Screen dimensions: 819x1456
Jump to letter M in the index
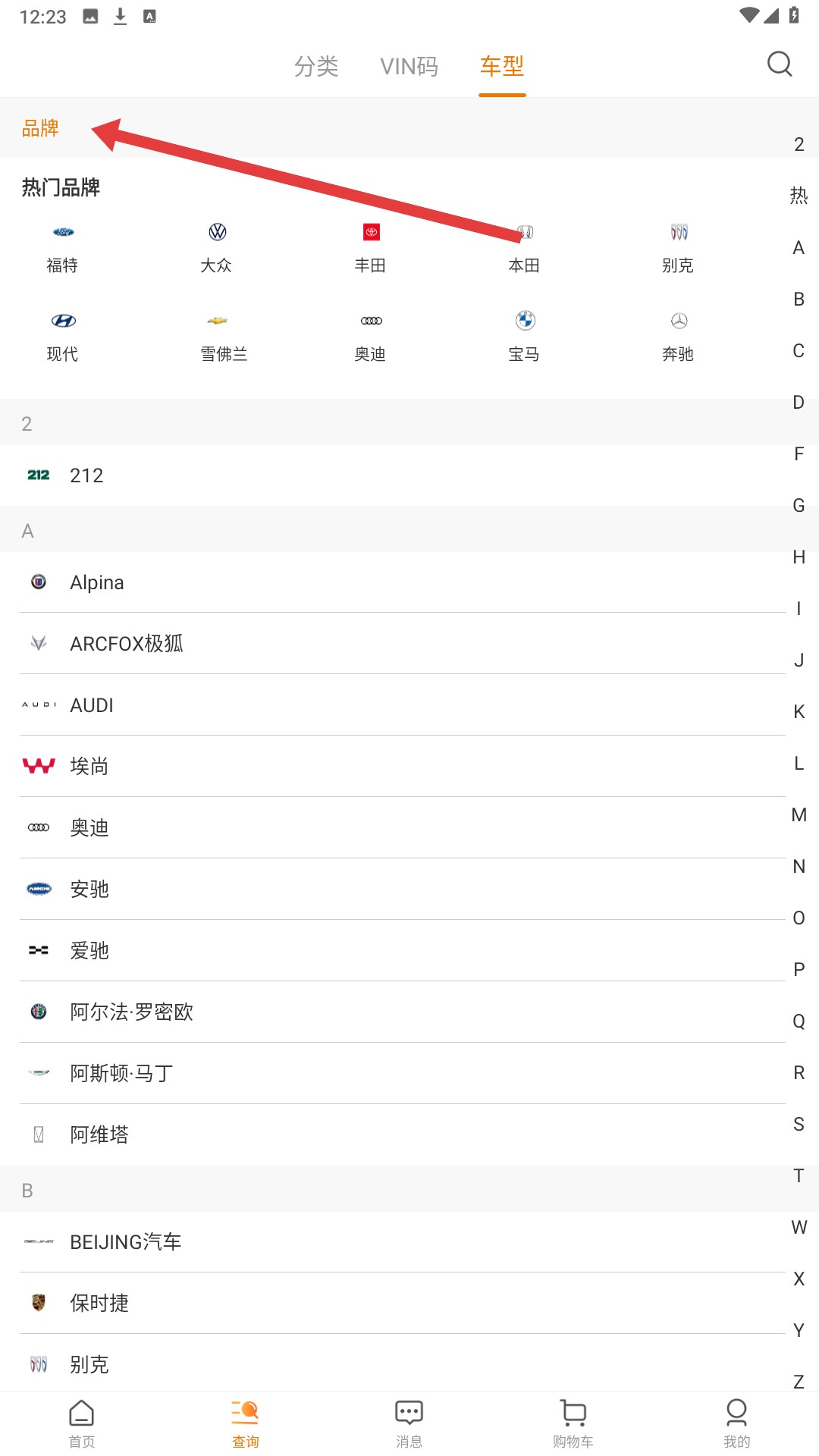tap(799, 815)
